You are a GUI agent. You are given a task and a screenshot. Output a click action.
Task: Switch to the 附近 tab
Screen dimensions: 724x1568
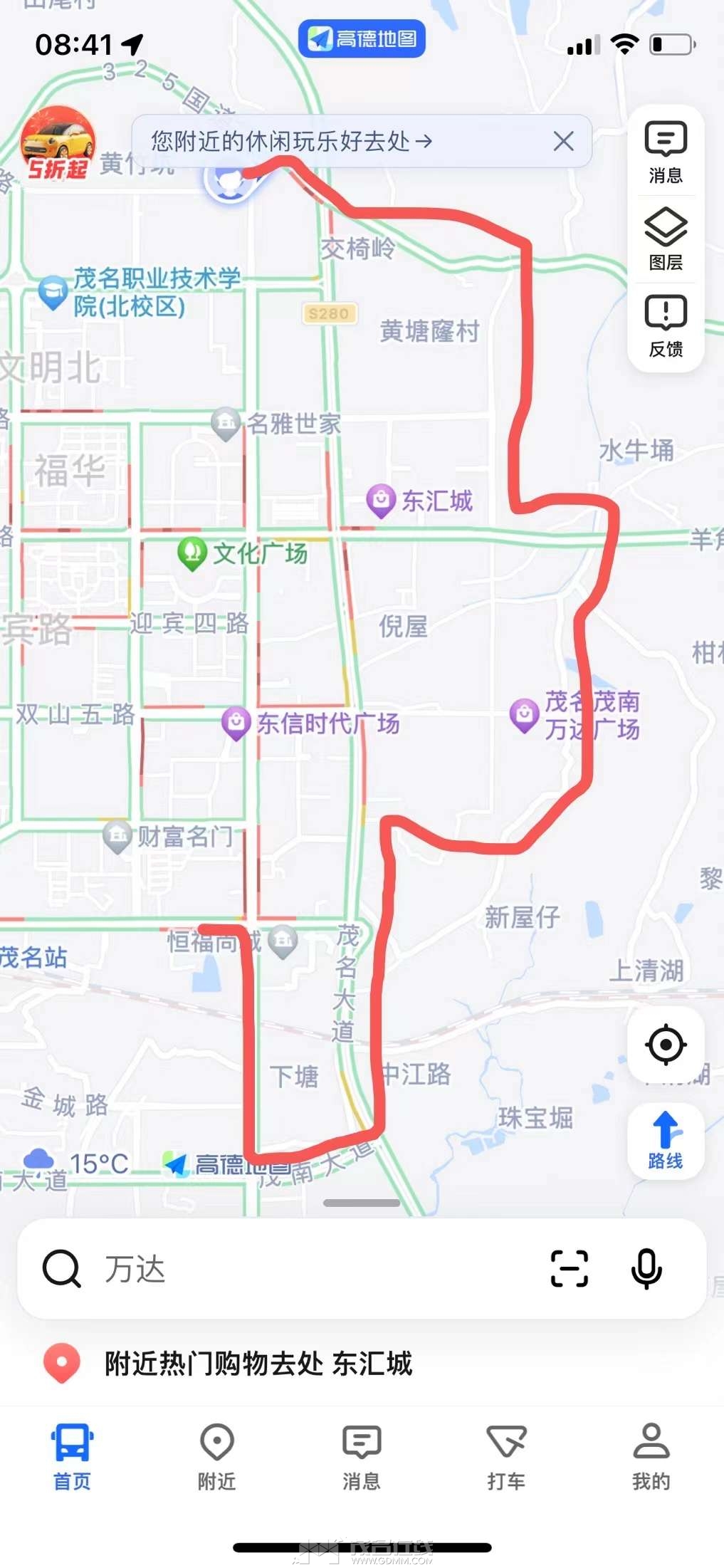(217, 1457)
